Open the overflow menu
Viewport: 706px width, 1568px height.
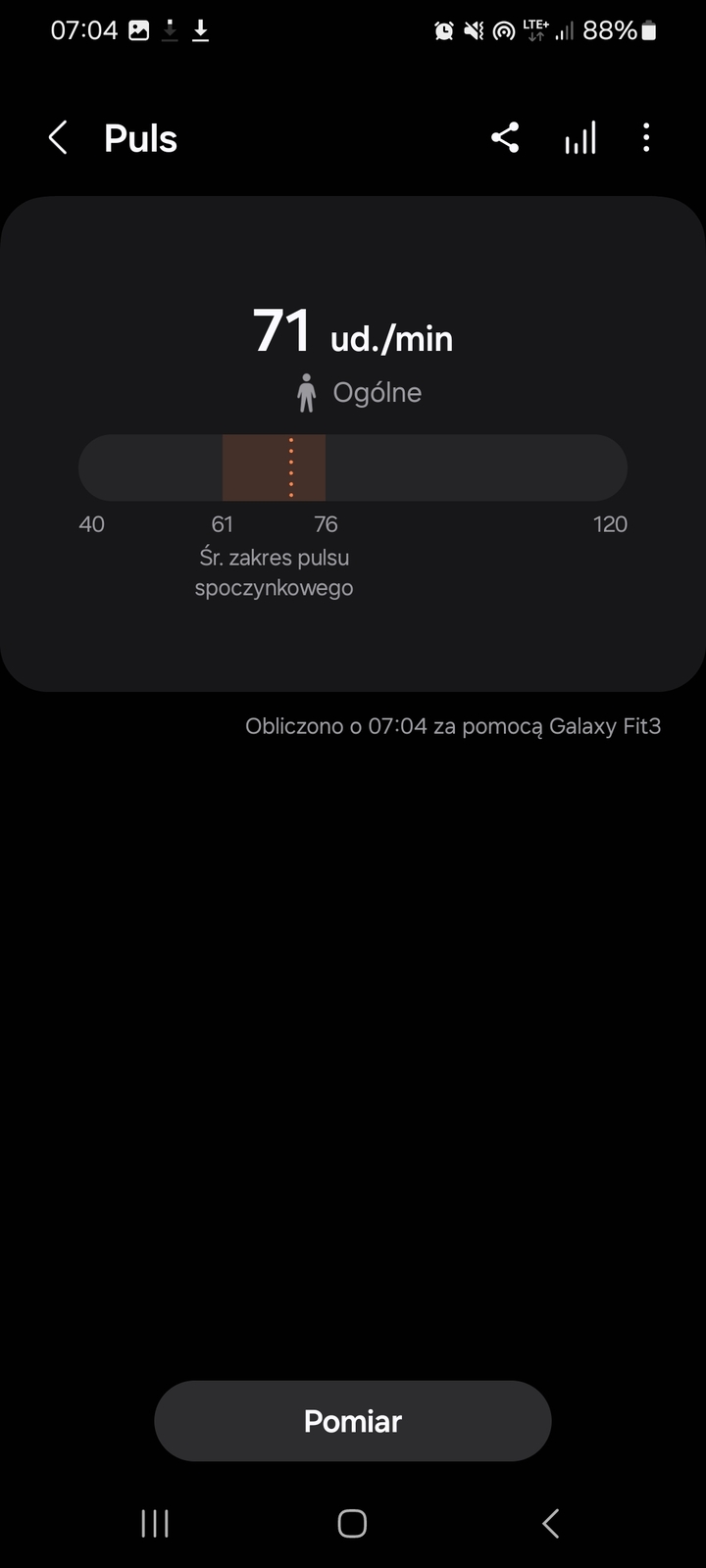[646, 138]
